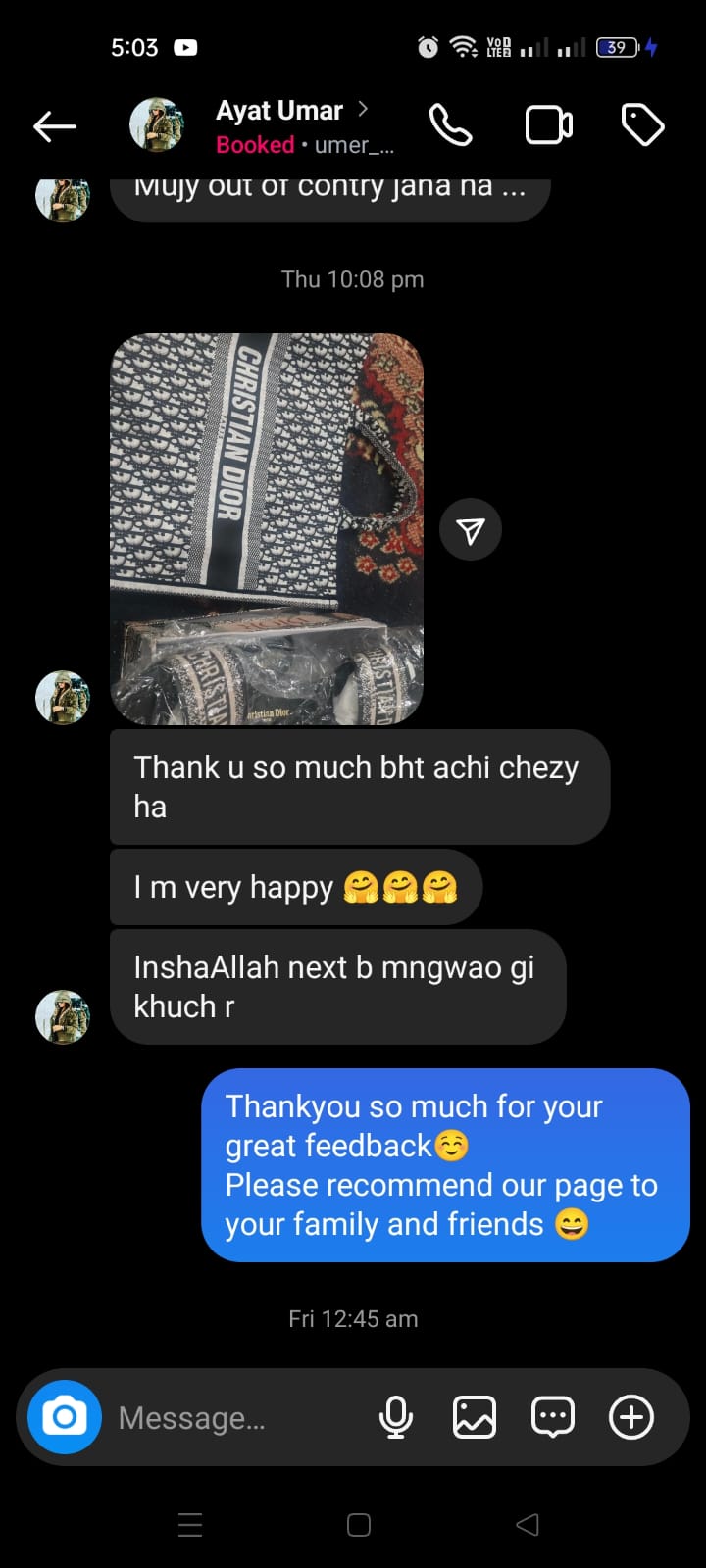Start a video call with Ayat Umar

point(549,125)
